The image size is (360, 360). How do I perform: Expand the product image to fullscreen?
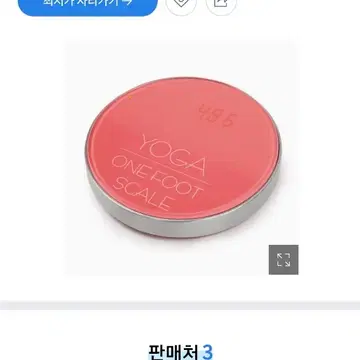[284, 260]
